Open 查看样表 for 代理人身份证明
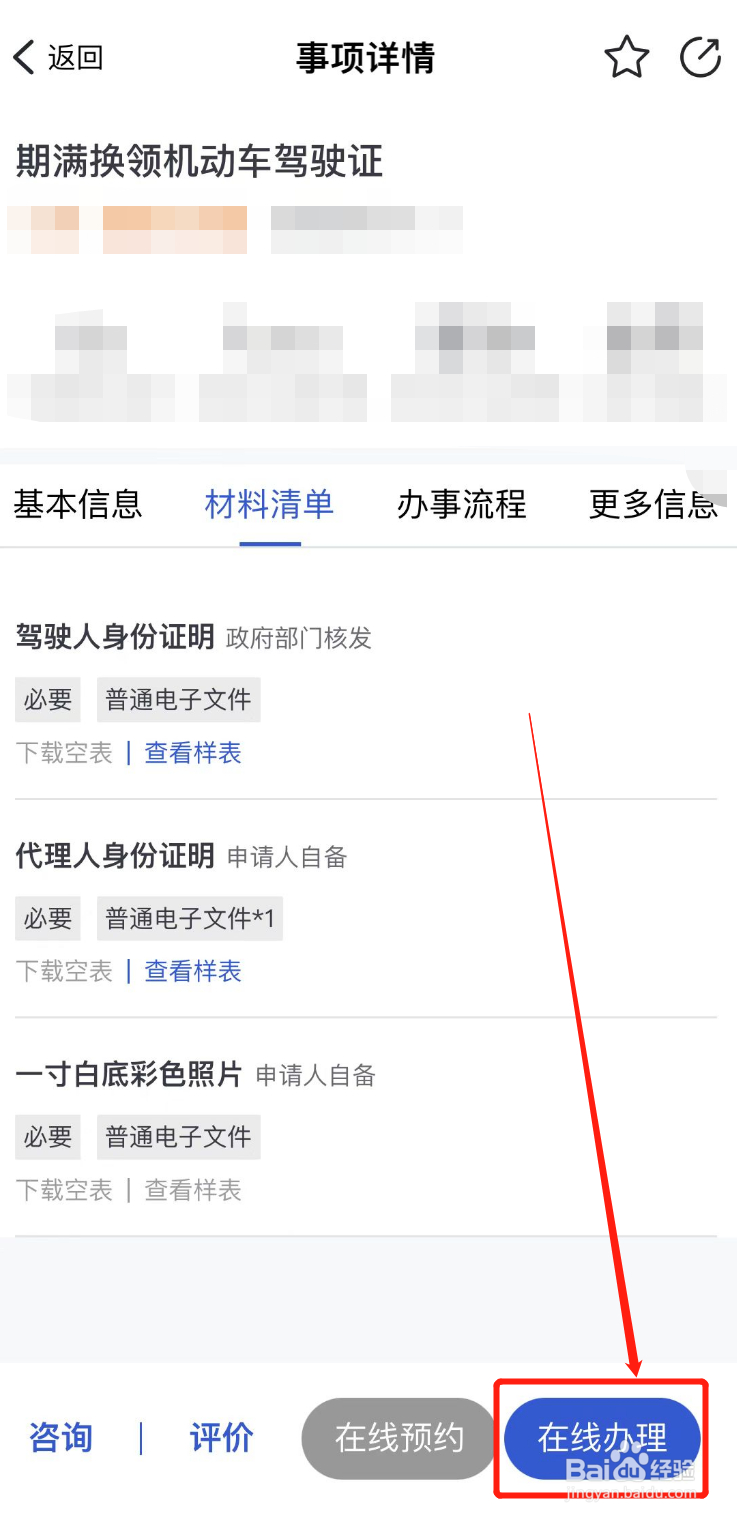 (x=192, y=971)
